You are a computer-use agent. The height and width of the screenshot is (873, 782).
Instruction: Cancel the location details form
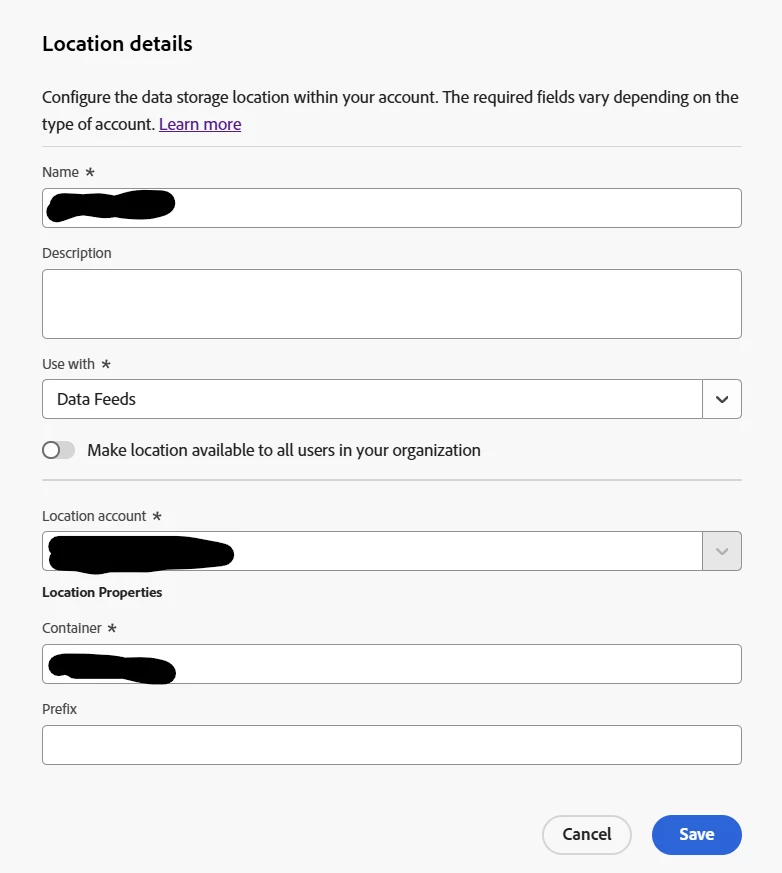pyautogui.click(x=586, y=834)
